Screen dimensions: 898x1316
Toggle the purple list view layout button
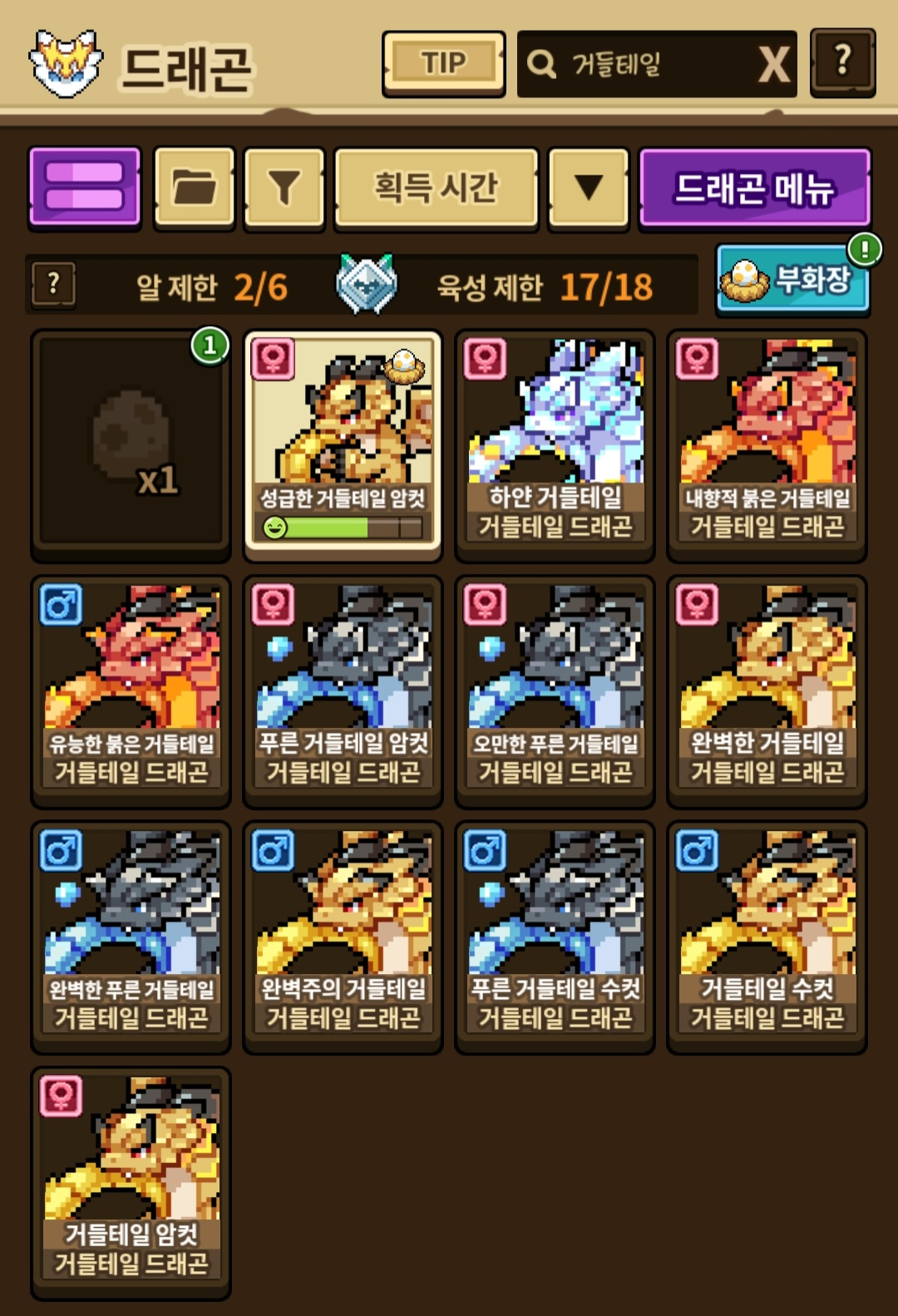click(85, 186)
